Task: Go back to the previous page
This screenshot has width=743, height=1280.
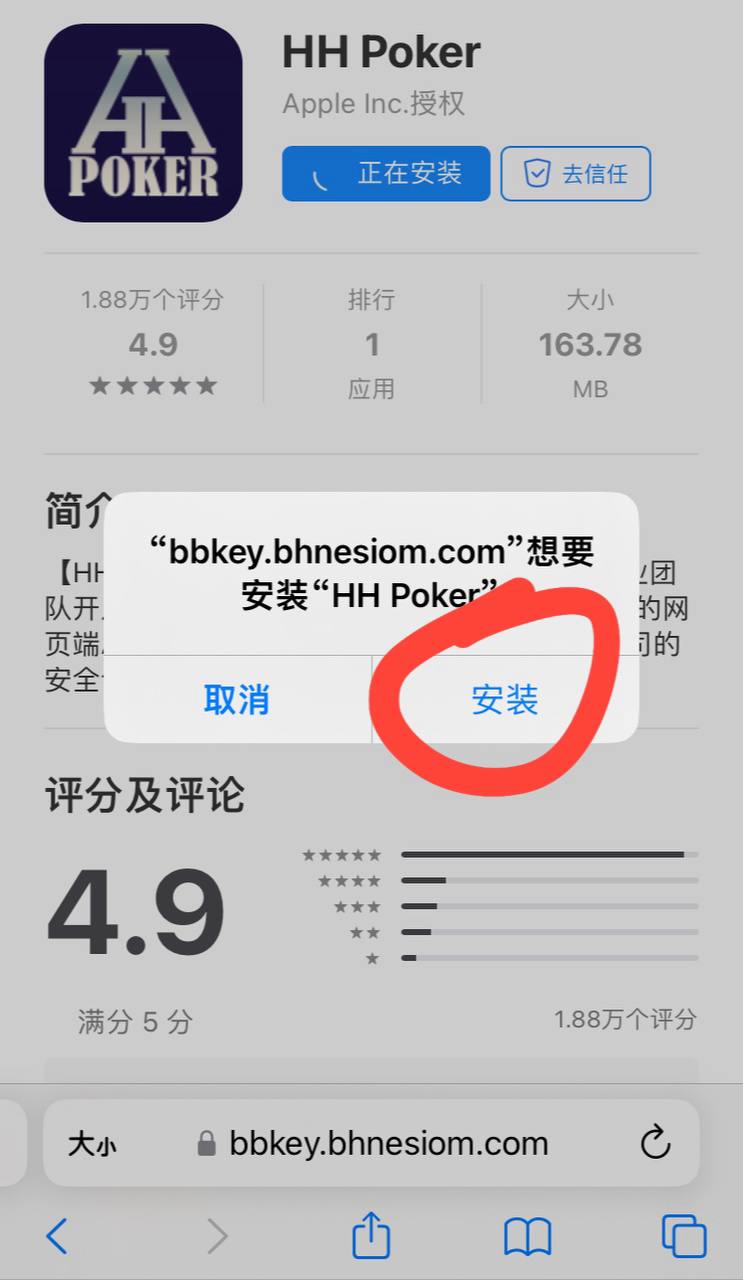Action: point(57,1237)
